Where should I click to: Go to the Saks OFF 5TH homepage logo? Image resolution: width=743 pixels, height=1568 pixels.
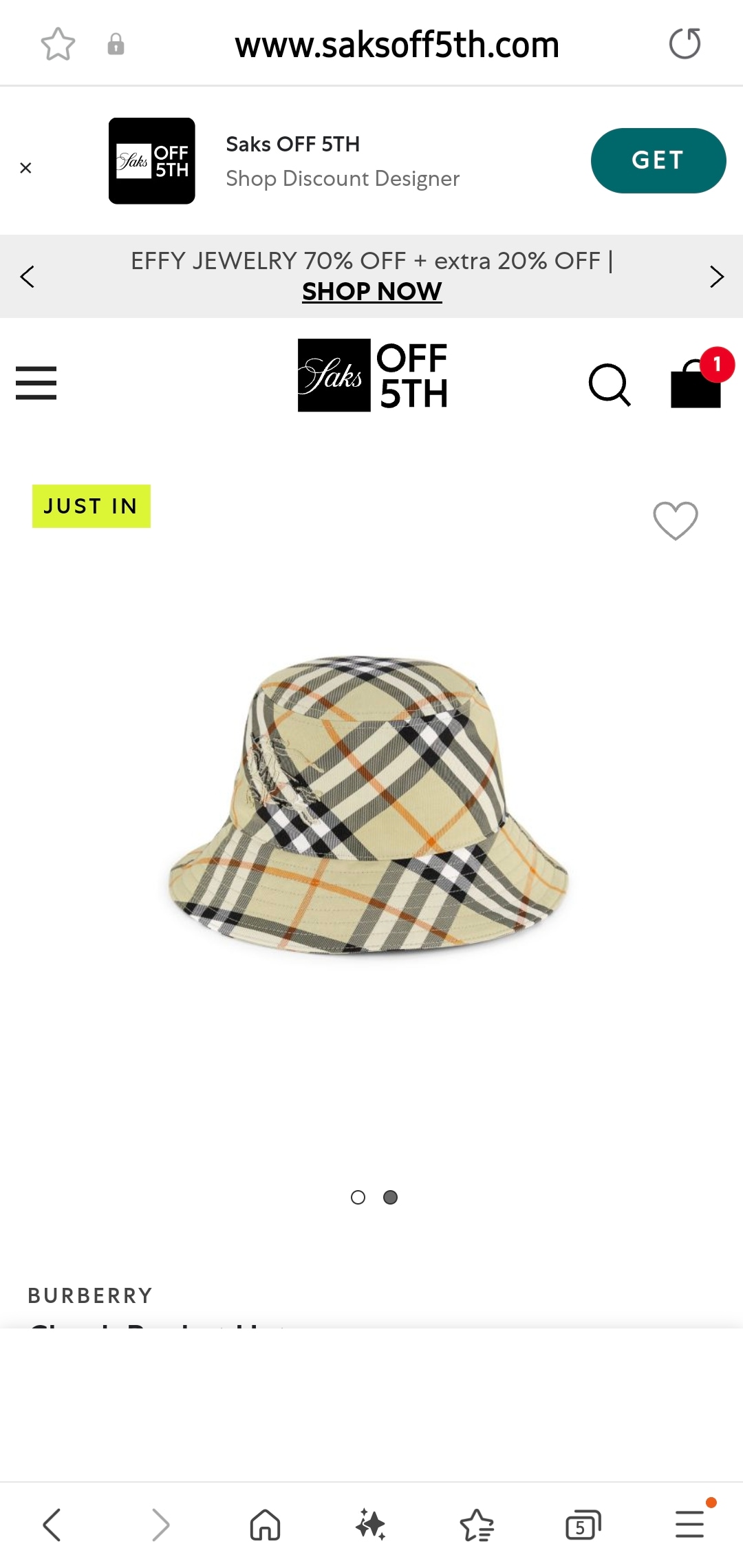[372, 376]
